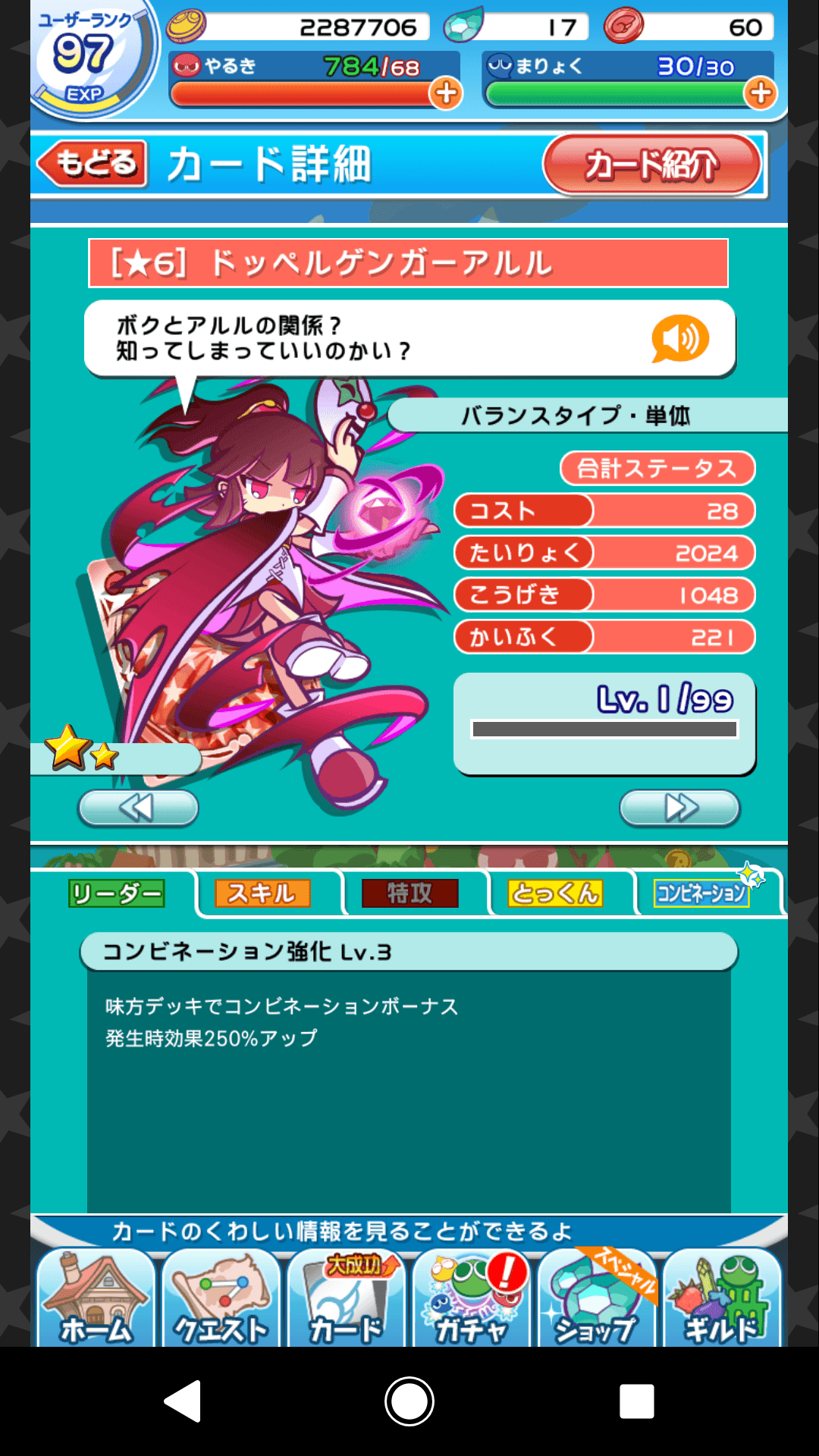The image size is (819, 1456).
Task: Switch to the とっくん tab
Action: point(556,894)
